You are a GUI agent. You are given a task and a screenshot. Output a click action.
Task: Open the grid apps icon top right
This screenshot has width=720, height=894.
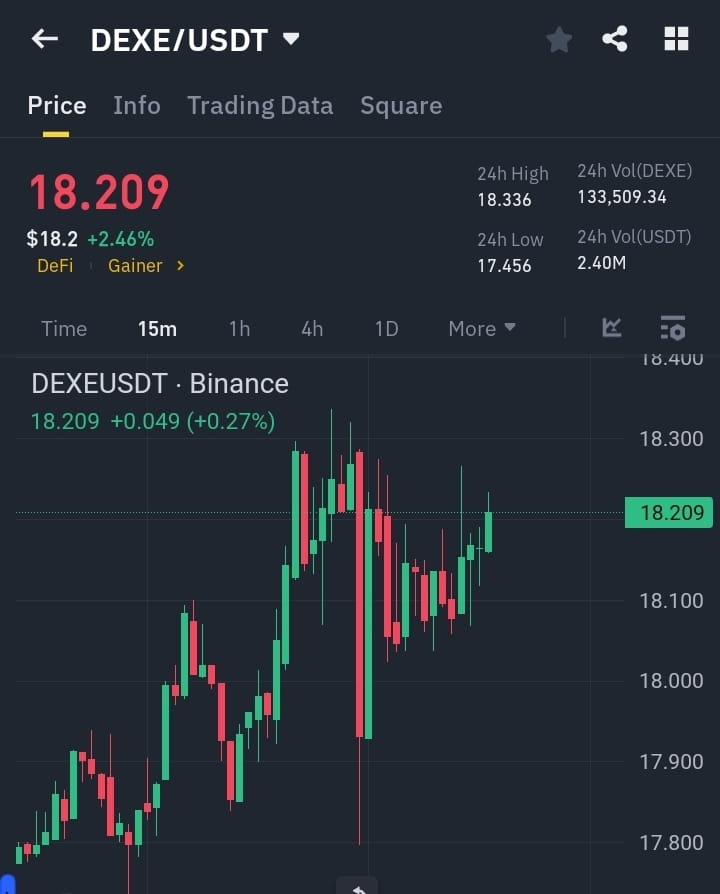point(676,39)
